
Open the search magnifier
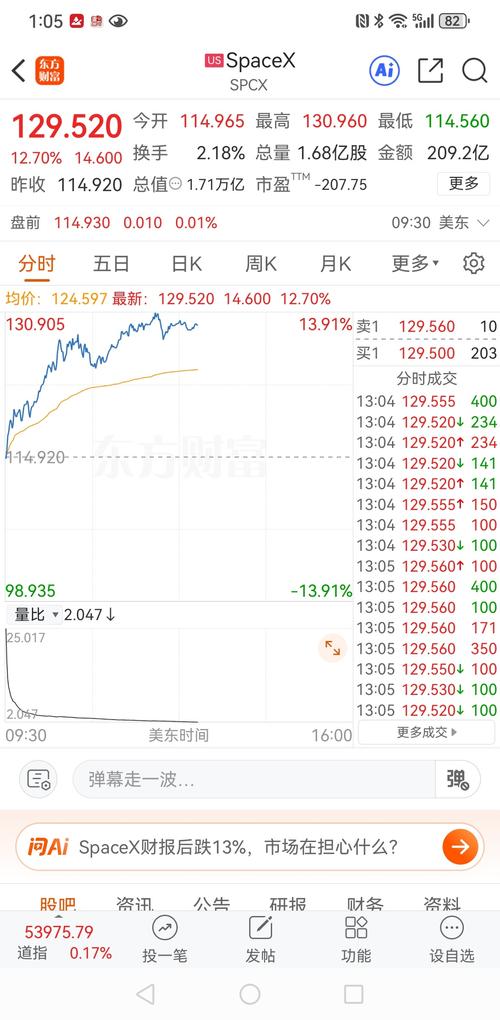tap(475, 70)
